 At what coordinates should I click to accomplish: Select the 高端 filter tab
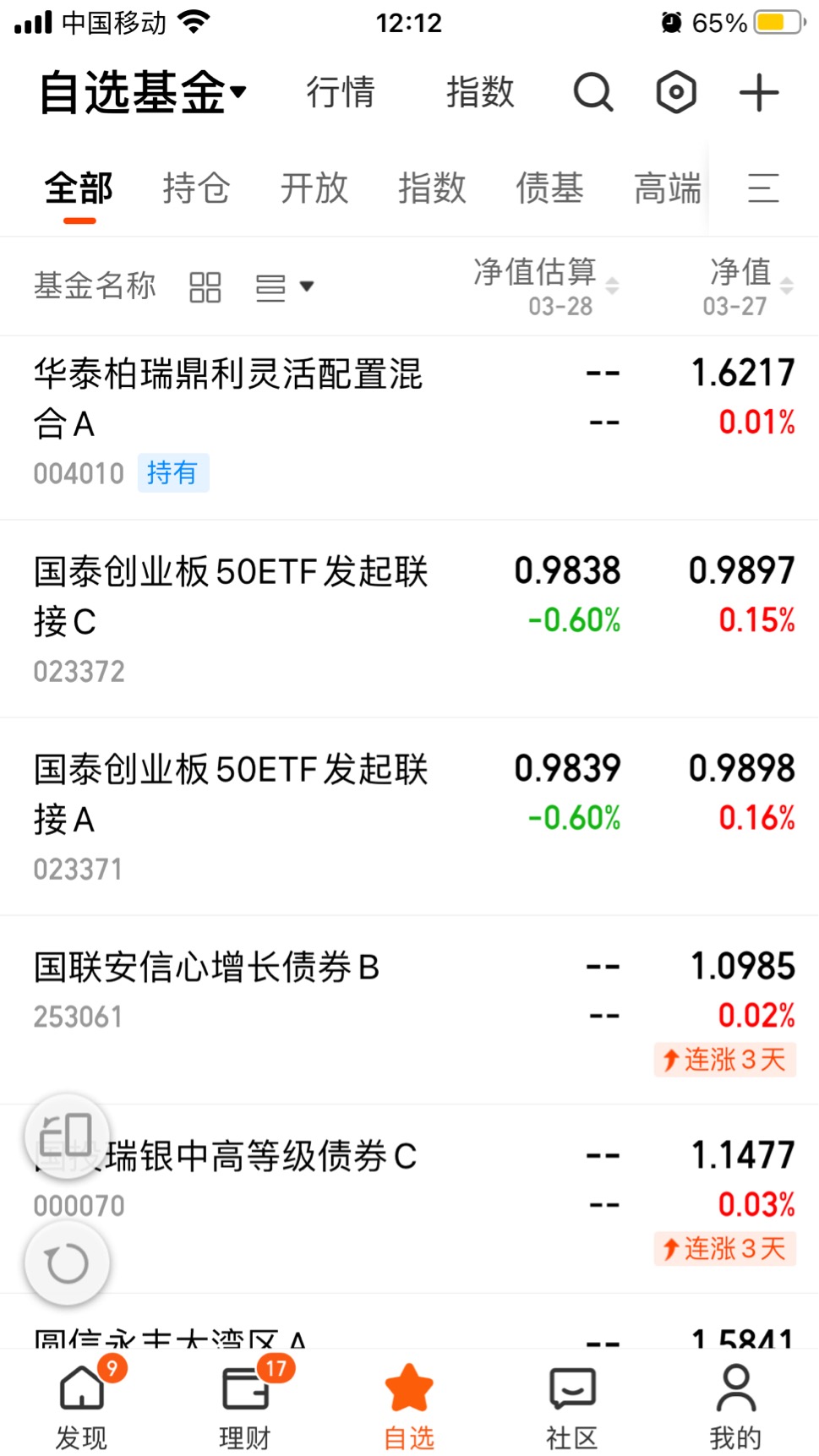(668, 188)
